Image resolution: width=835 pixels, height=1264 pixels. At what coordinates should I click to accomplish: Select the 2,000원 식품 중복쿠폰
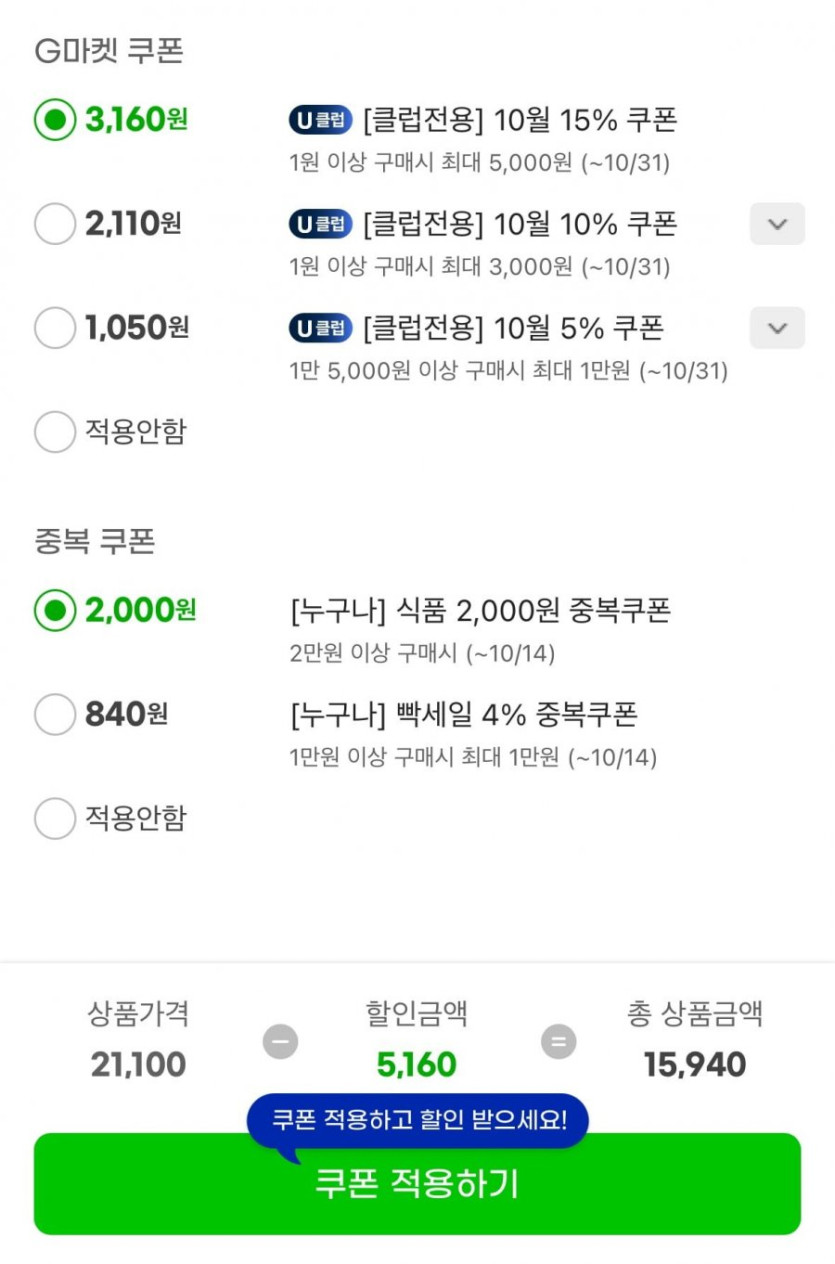(x=55, y=610)
